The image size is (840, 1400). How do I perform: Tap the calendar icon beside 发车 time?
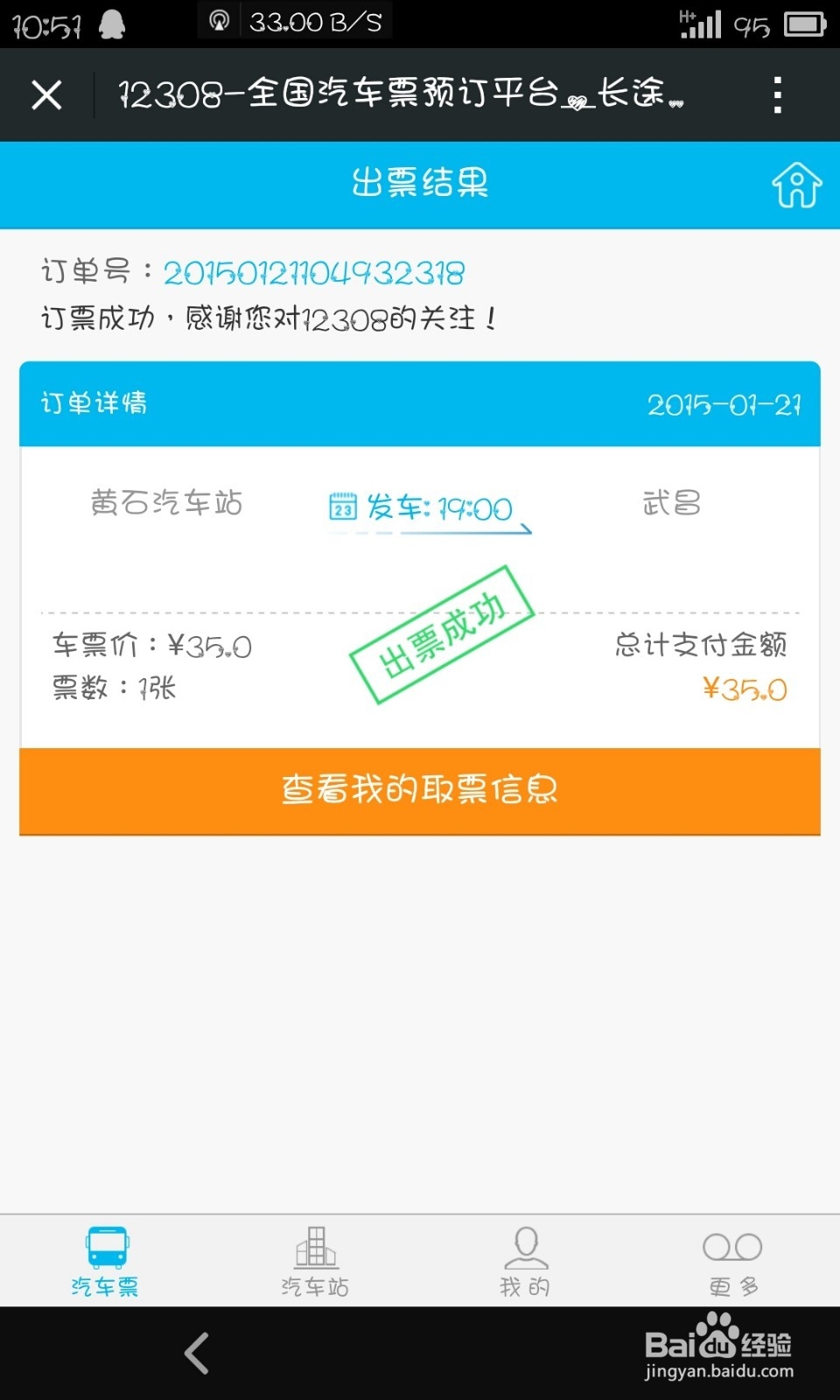[342, 506]
